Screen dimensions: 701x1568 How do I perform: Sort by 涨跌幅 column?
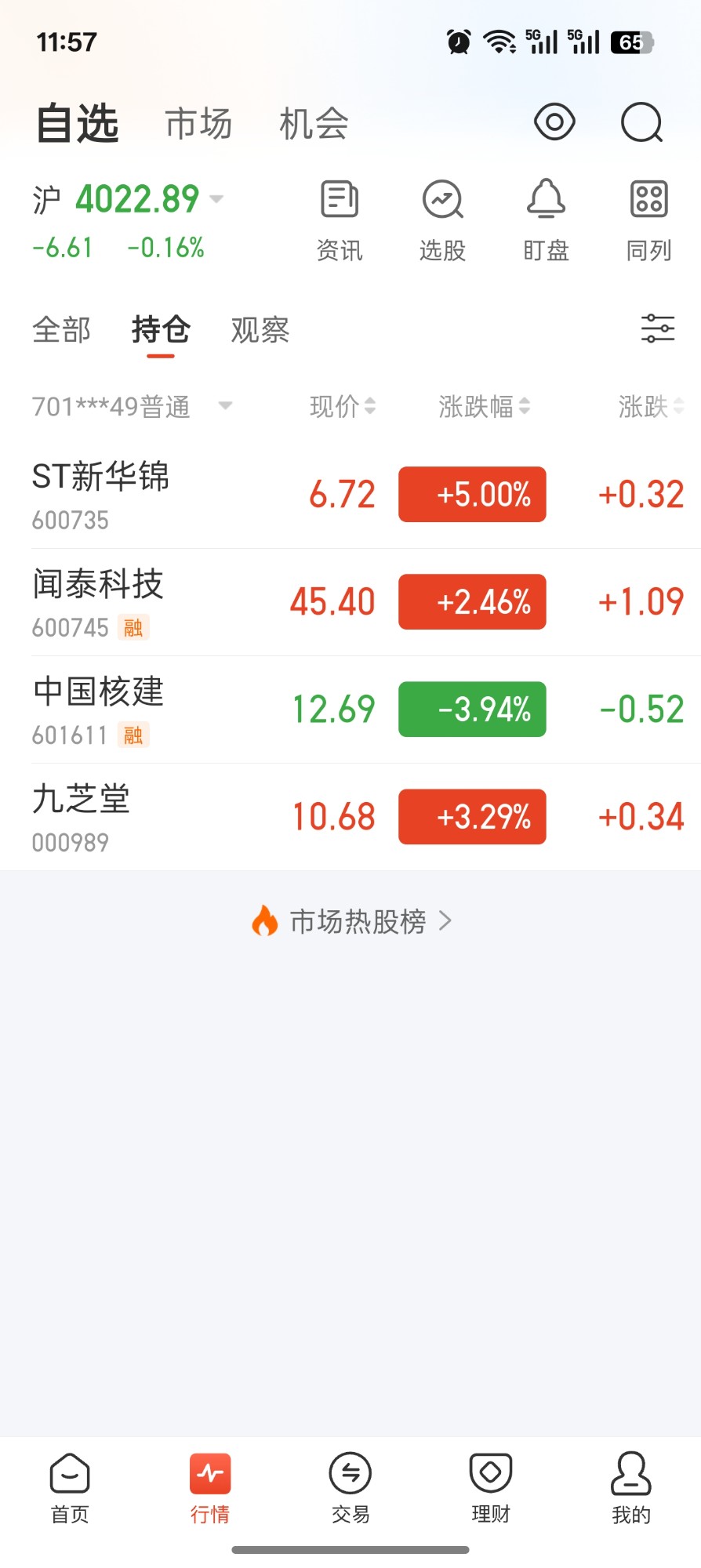click(x=485, y=406)
